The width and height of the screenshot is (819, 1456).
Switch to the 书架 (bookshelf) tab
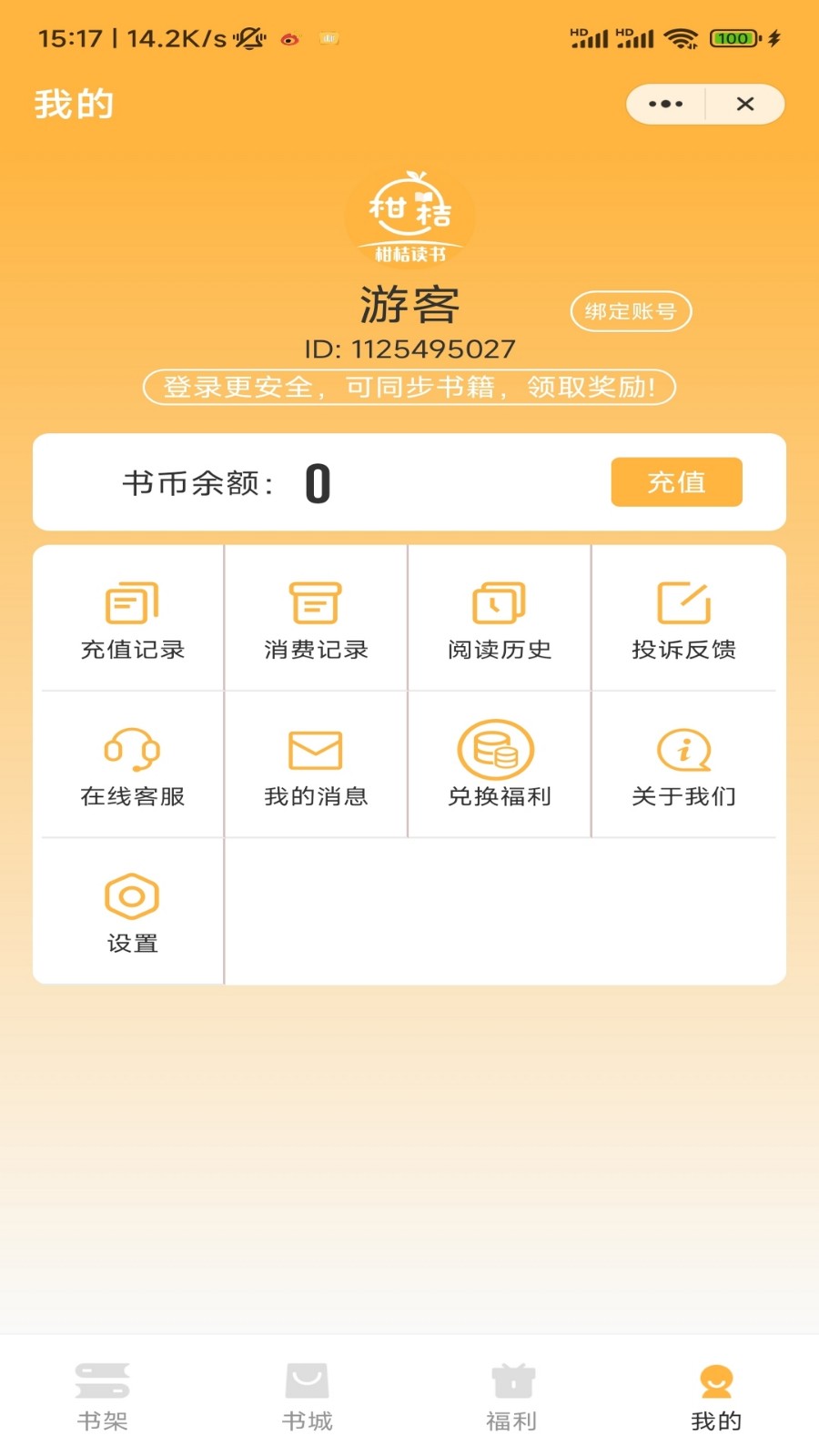pos(102,1392)
